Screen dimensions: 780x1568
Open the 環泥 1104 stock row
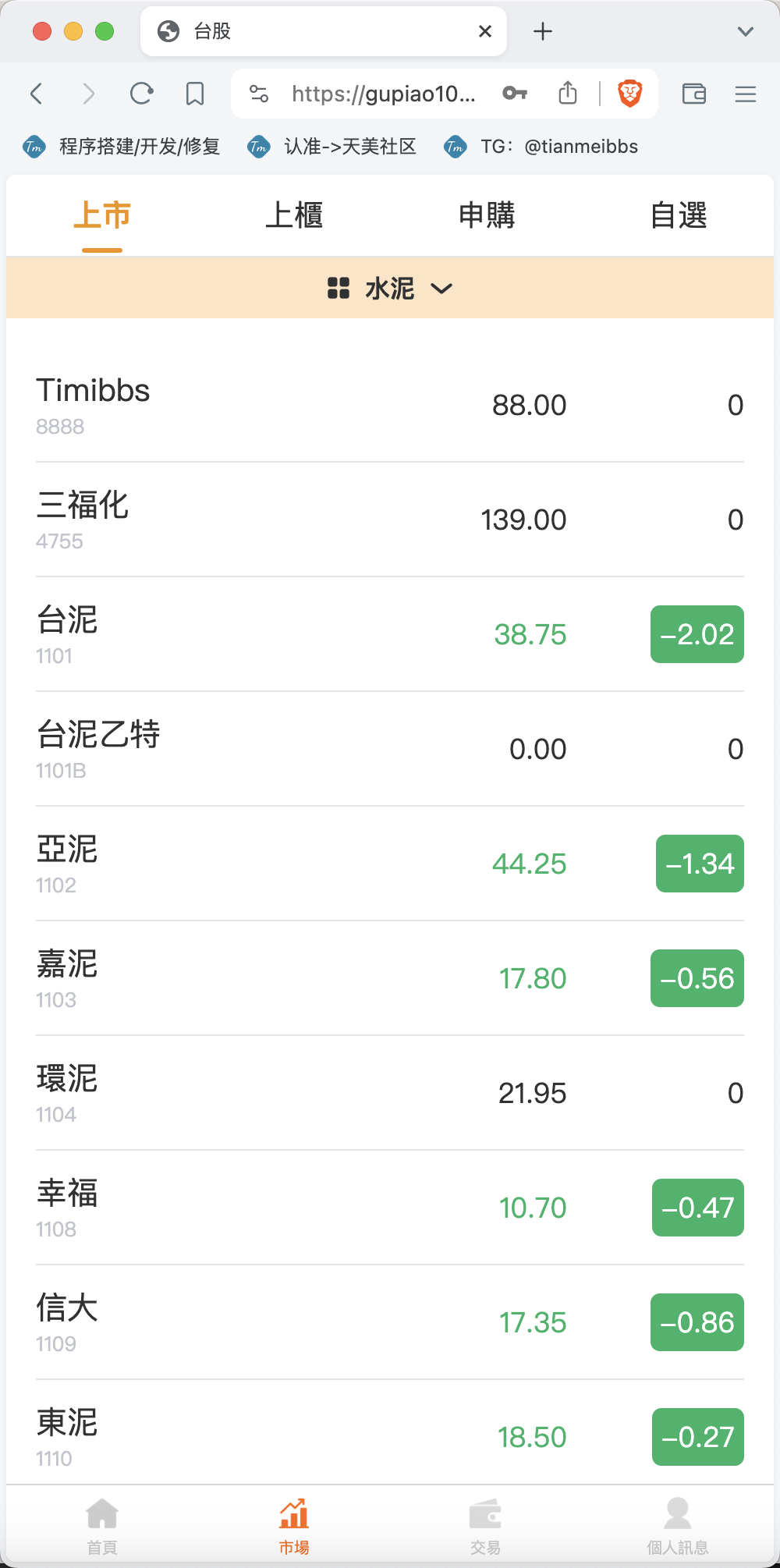(390, 1093)
